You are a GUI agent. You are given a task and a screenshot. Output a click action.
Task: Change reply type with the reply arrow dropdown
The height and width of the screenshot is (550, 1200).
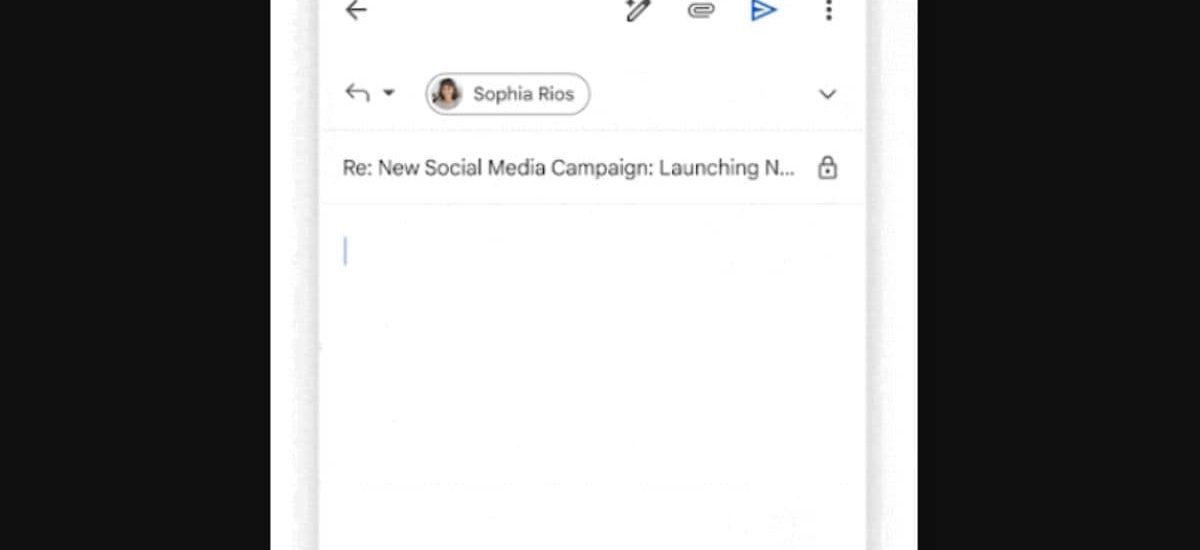pos(370,94)
